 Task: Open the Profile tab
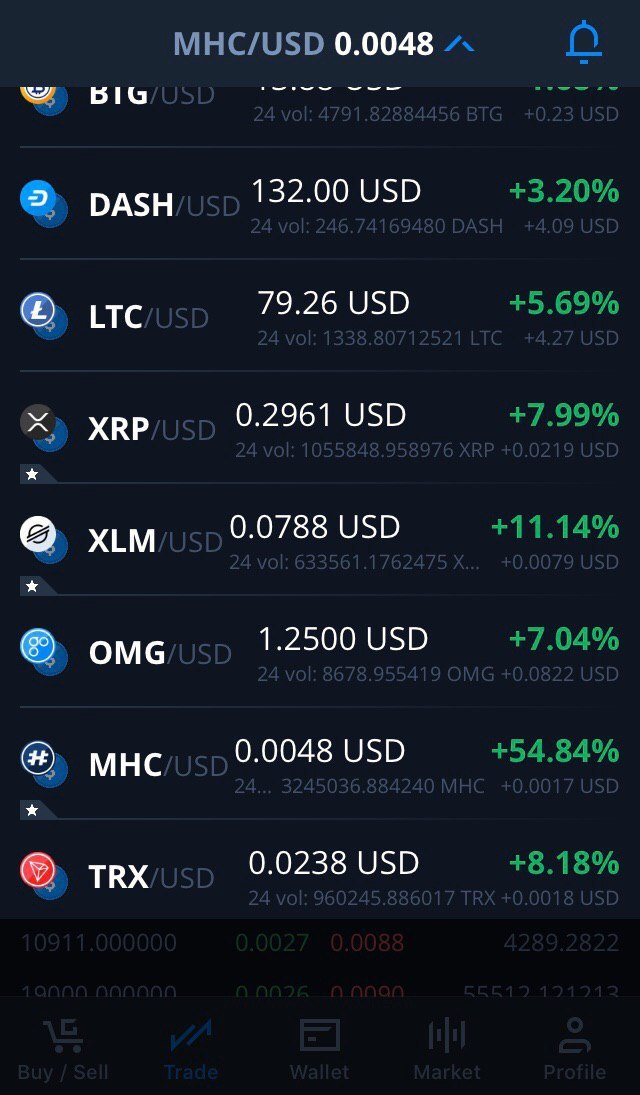click(x=575, y=1050)
